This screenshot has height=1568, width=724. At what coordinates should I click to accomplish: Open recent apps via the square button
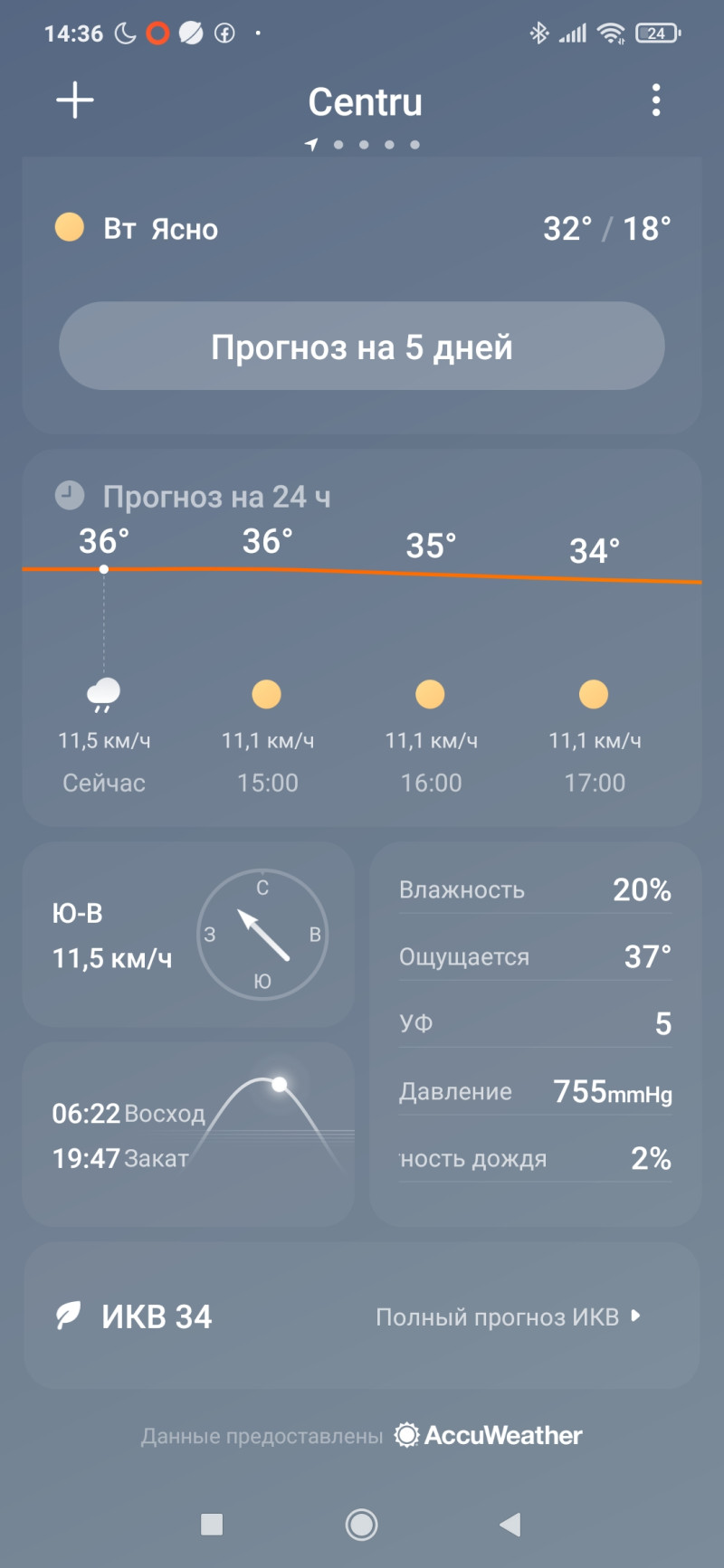[x=212, y=1525]
